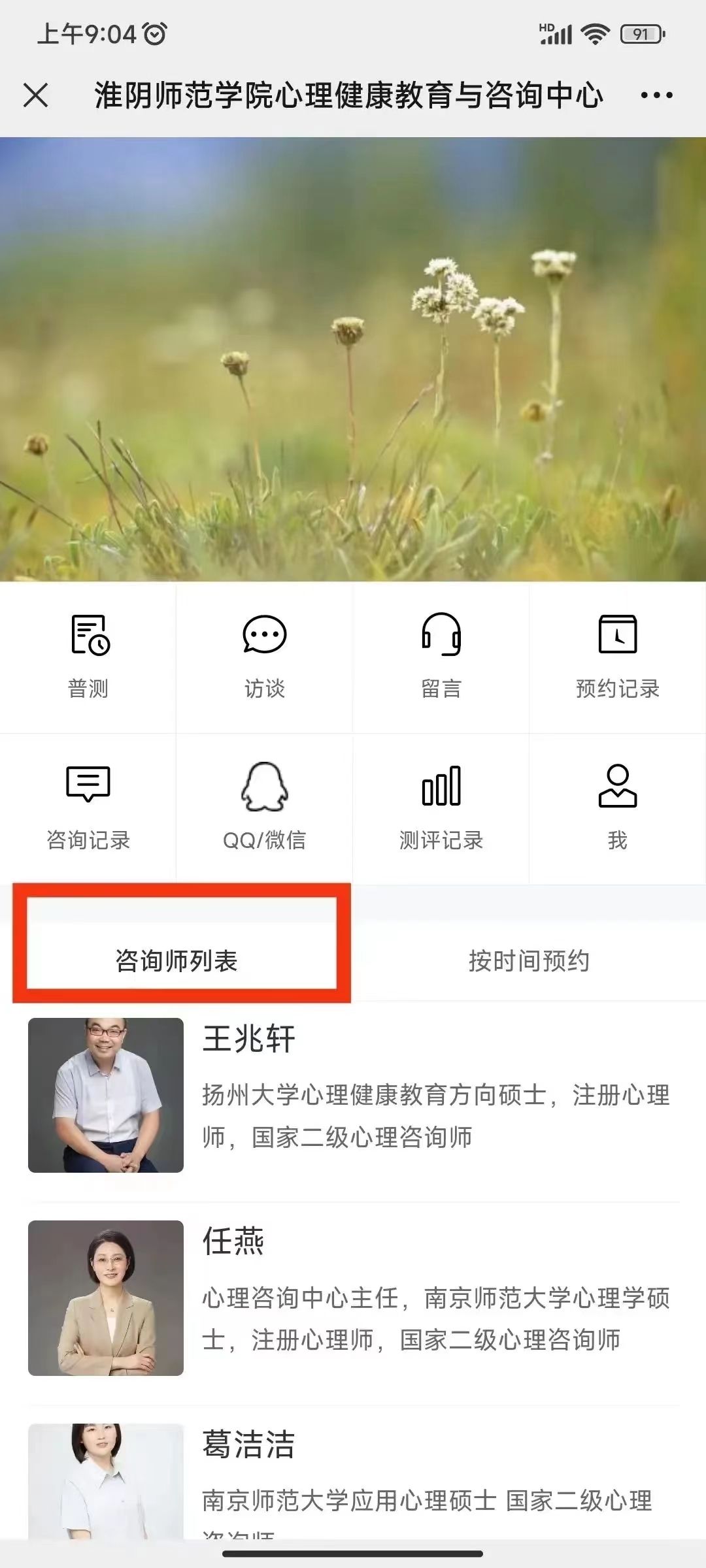Open 访谈 interview section
The image size is (706, 1568).
click(x=265, y=656)
